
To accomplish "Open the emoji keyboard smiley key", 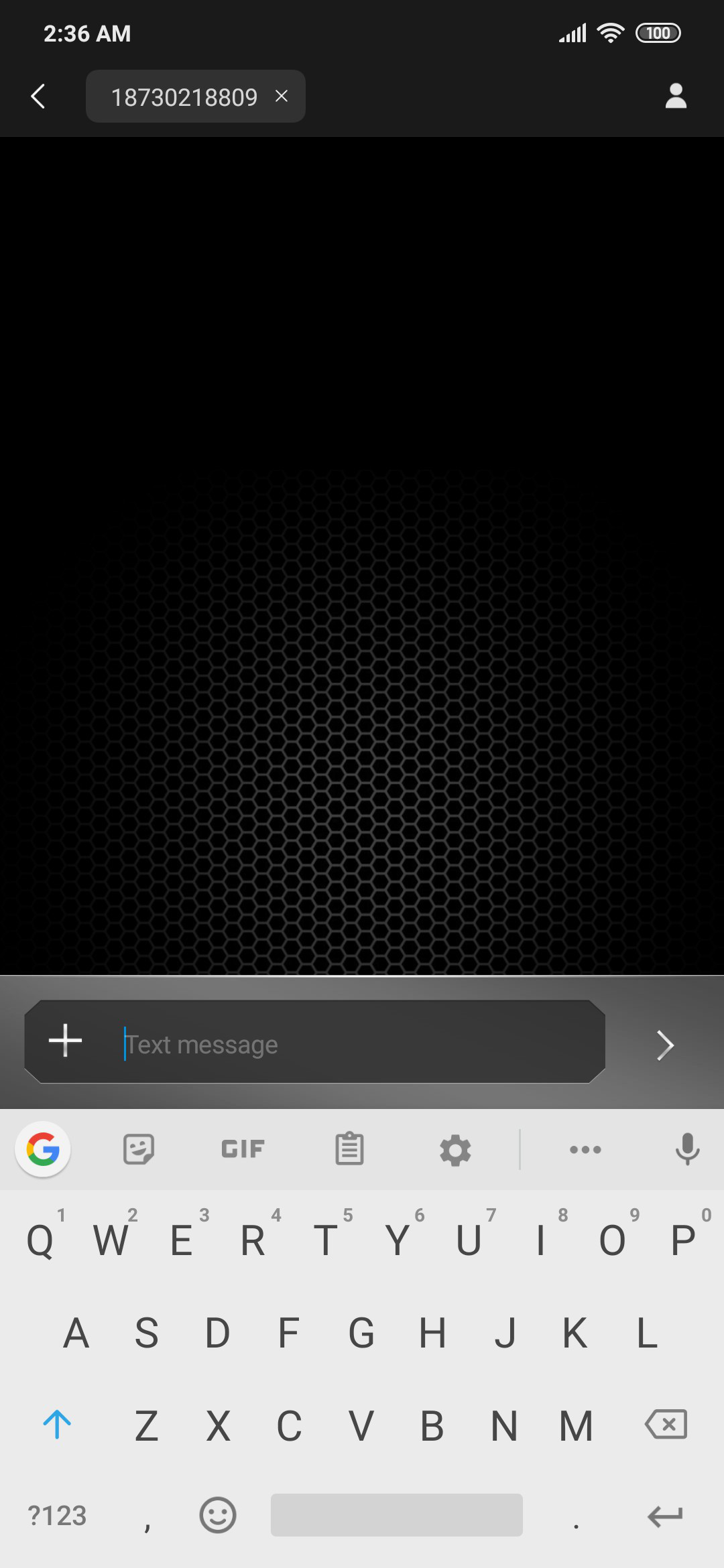I will (x=218, y=1515).
